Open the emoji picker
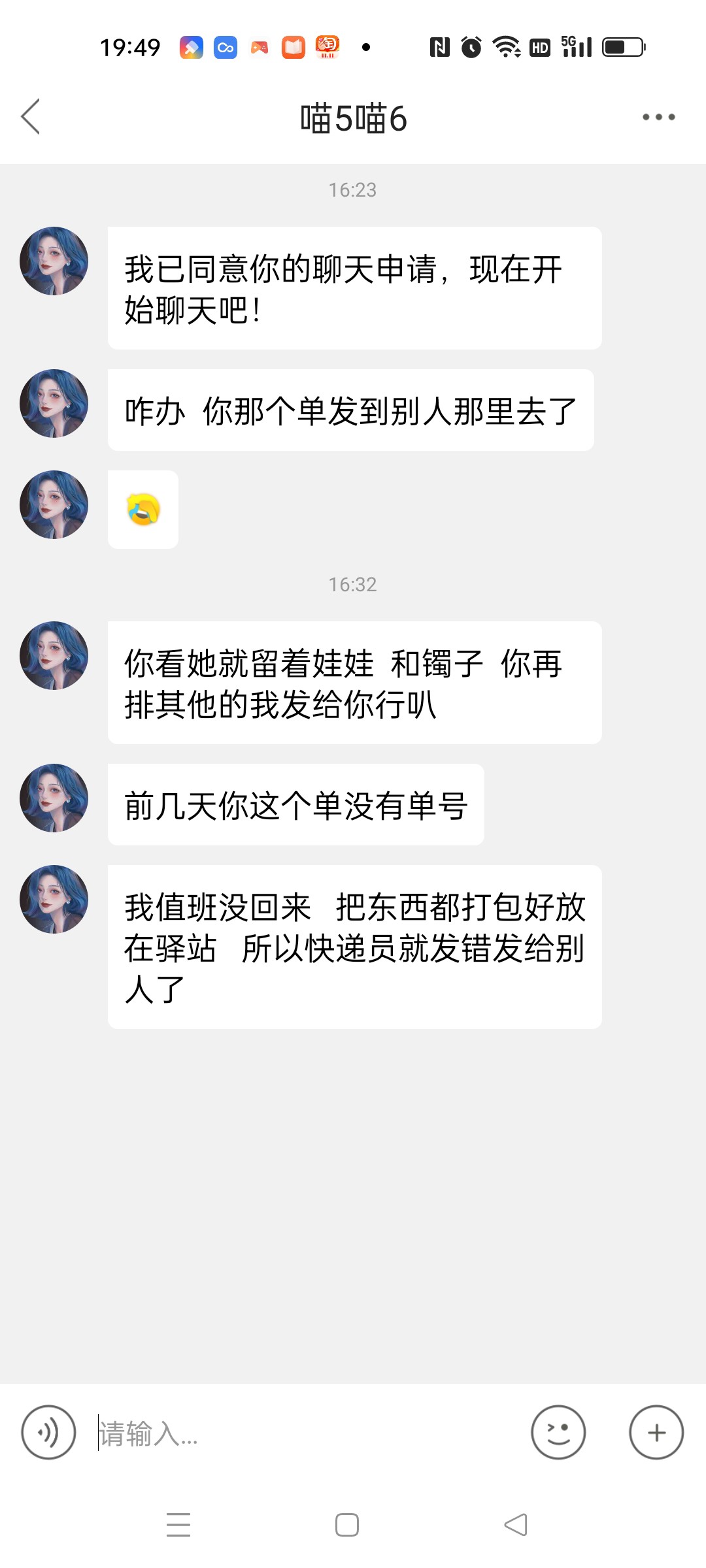This screenshot has width=706, height=1568. 558,1433
